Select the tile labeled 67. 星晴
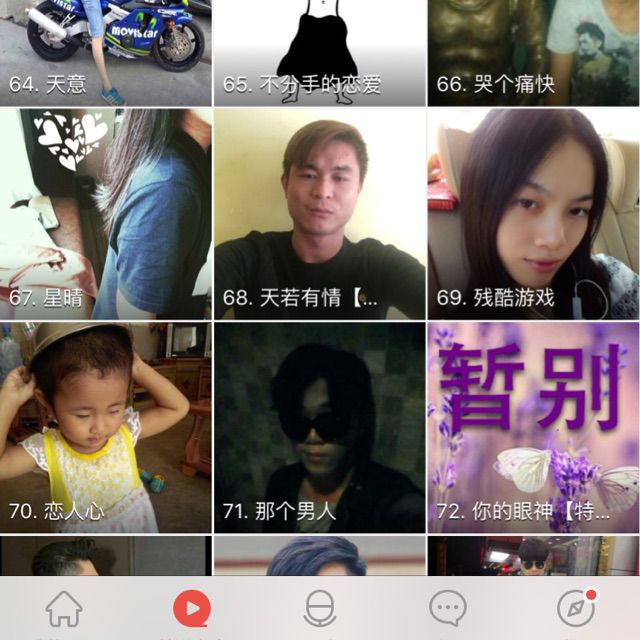640x640 pixels. (x=105, y=214)
